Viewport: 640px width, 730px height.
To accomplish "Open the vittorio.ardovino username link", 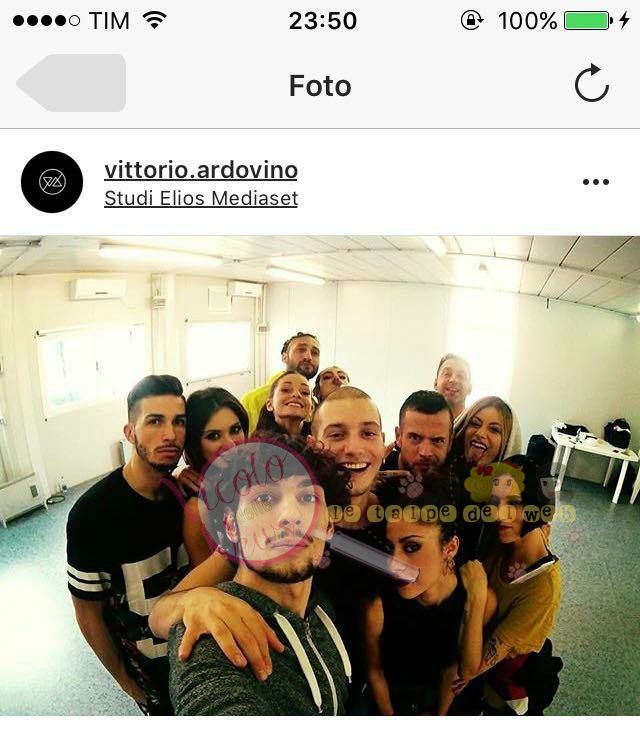I will (x=201, y=170).
